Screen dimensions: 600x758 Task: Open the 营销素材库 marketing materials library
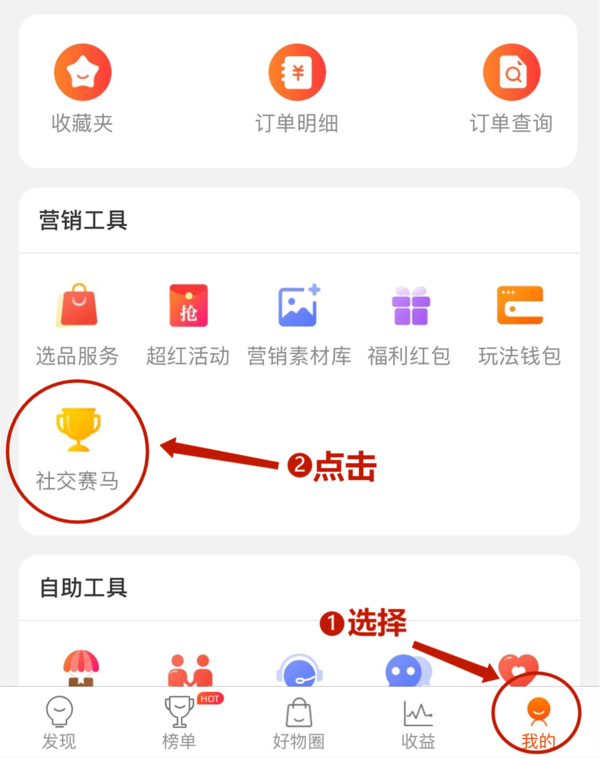pos(299,323)
